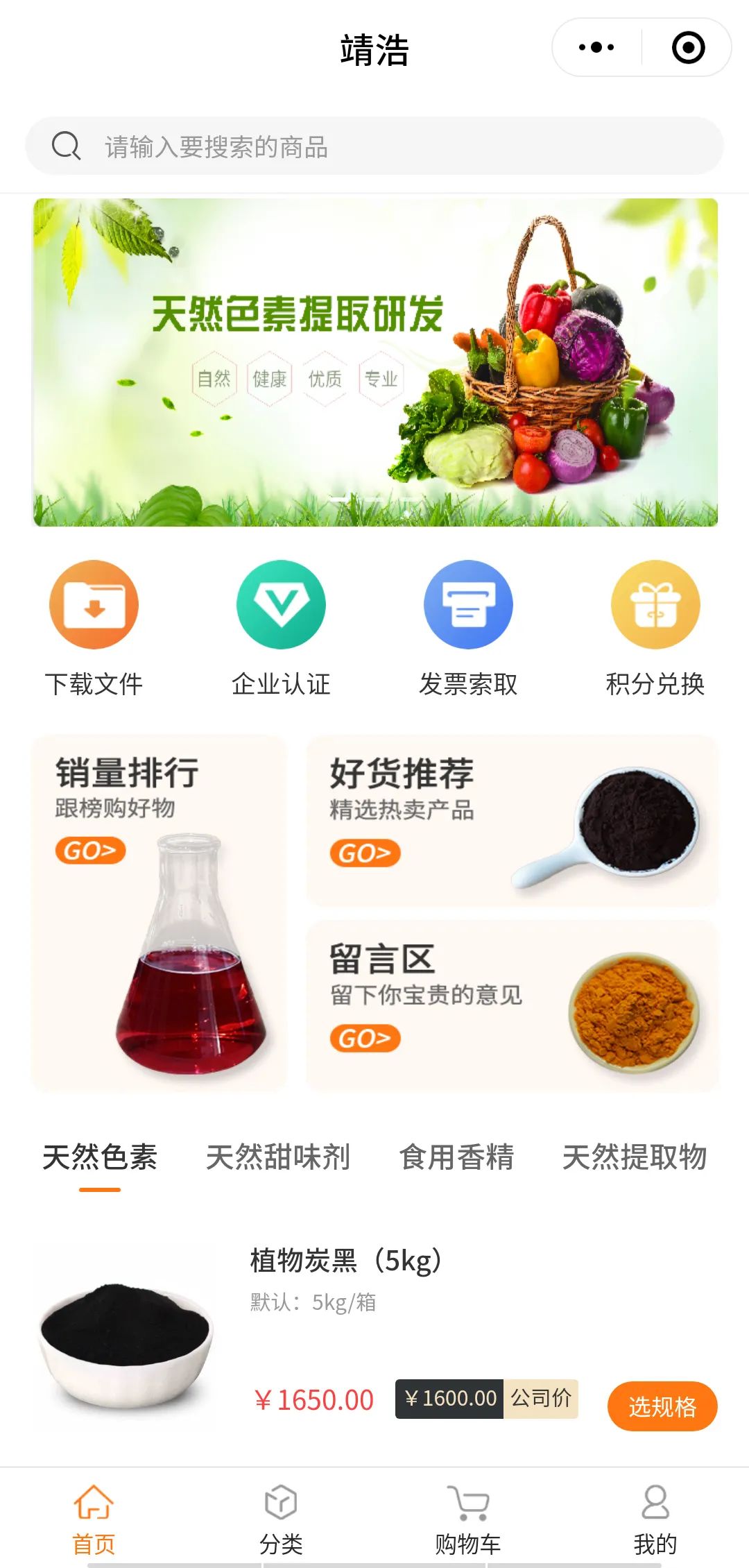Switch to the 天然提取物 tab
This screenshot has width=749, height=1568.
coord(635,1157)
